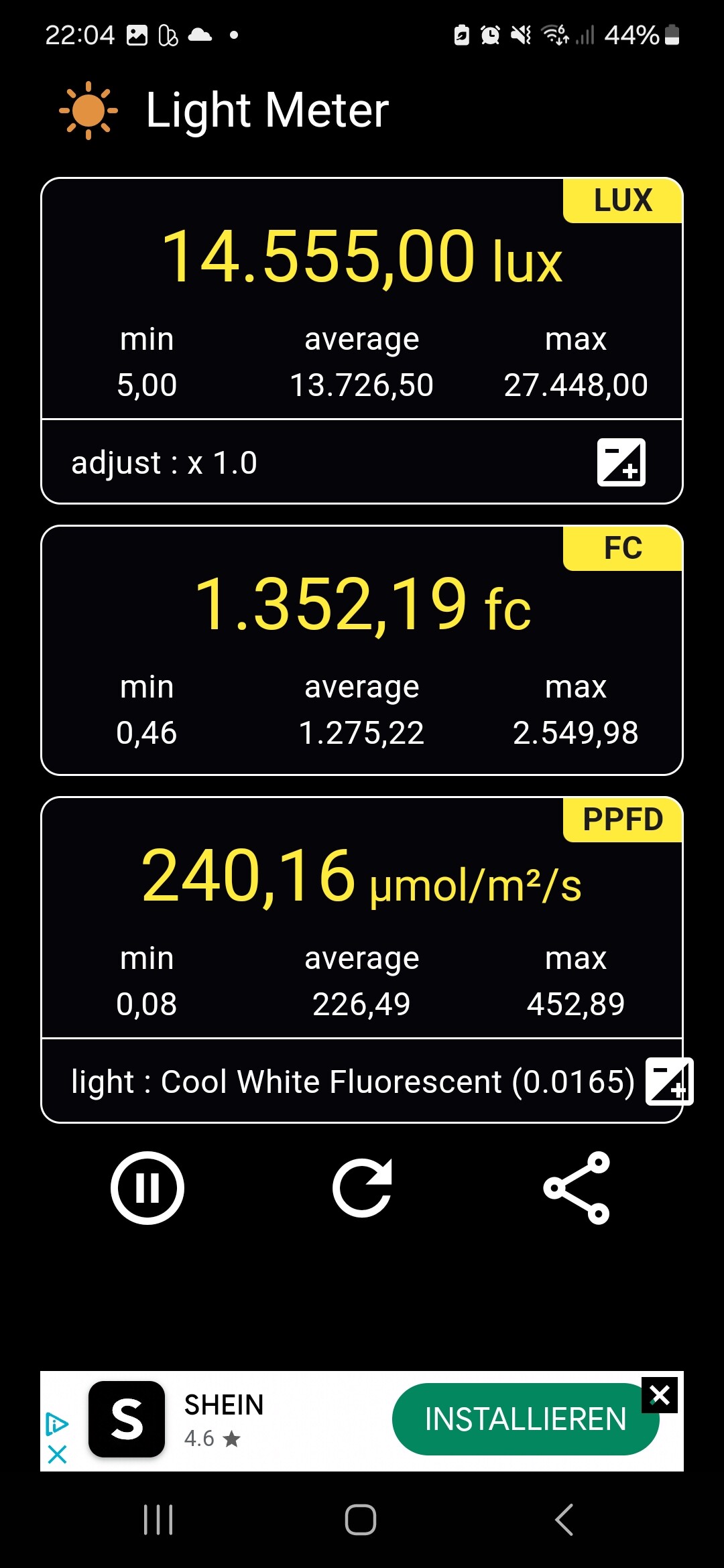Share the current light readings
This screenshot has height=1568, width=724.
click(x=577, y=1188)
